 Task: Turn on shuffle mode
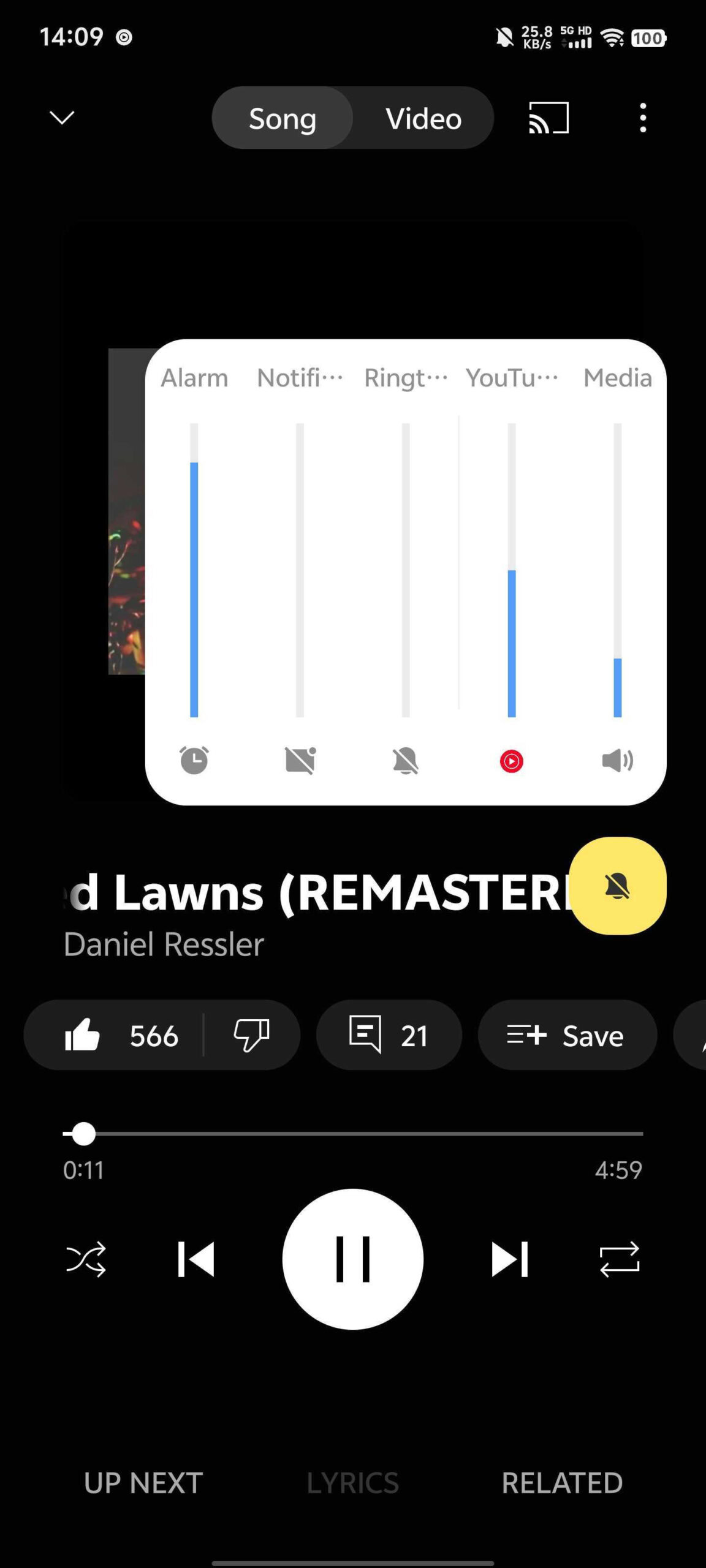(x=86, y=1259)
